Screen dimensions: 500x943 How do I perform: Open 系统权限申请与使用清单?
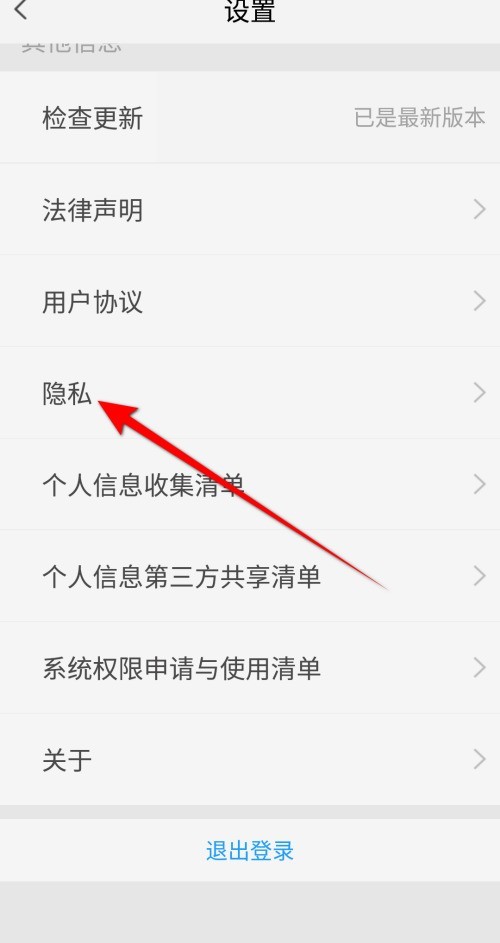(x=250, y=668)
